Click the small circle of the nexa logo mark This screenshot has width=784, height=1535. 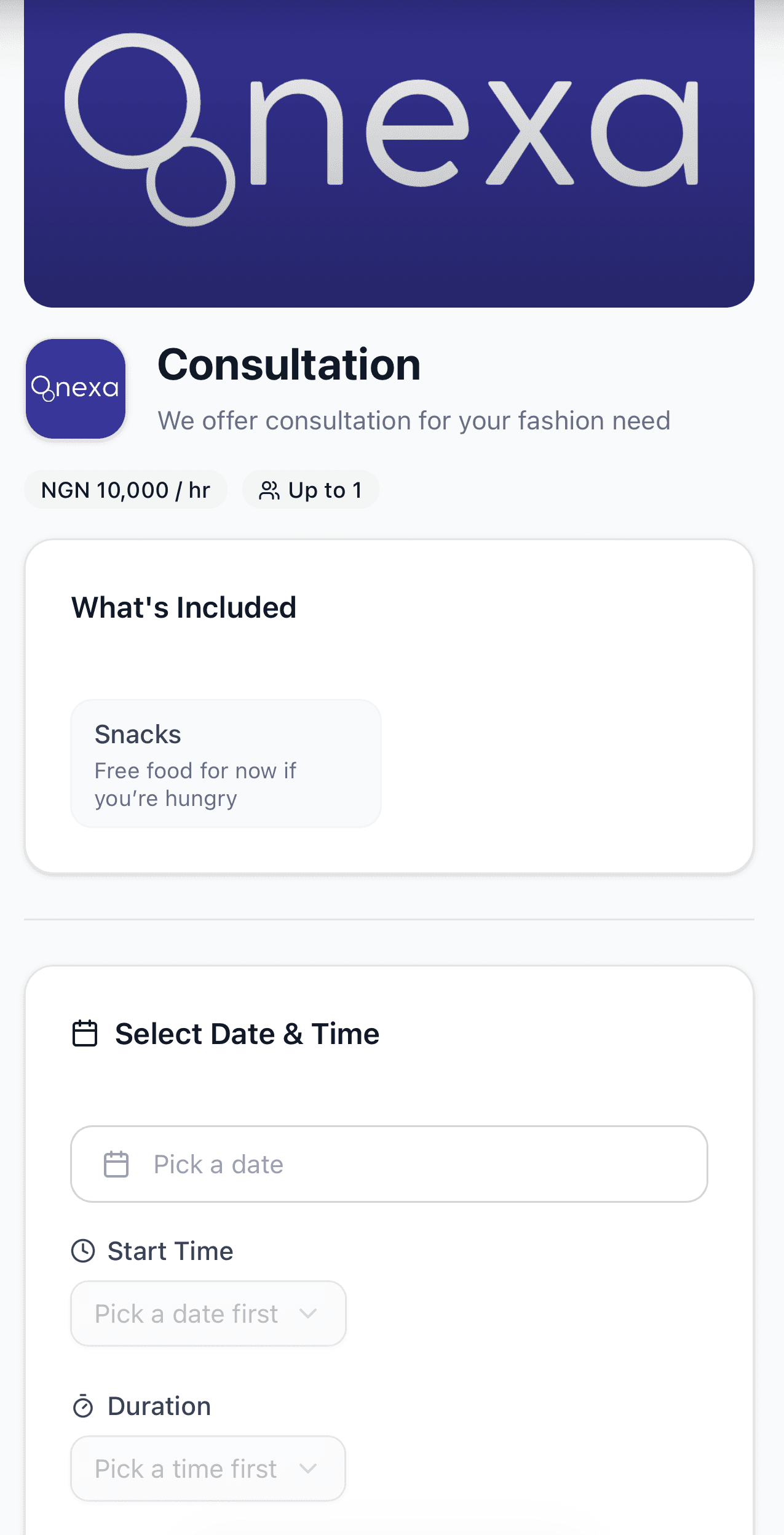pyautogui.click(x=188, y=185)
